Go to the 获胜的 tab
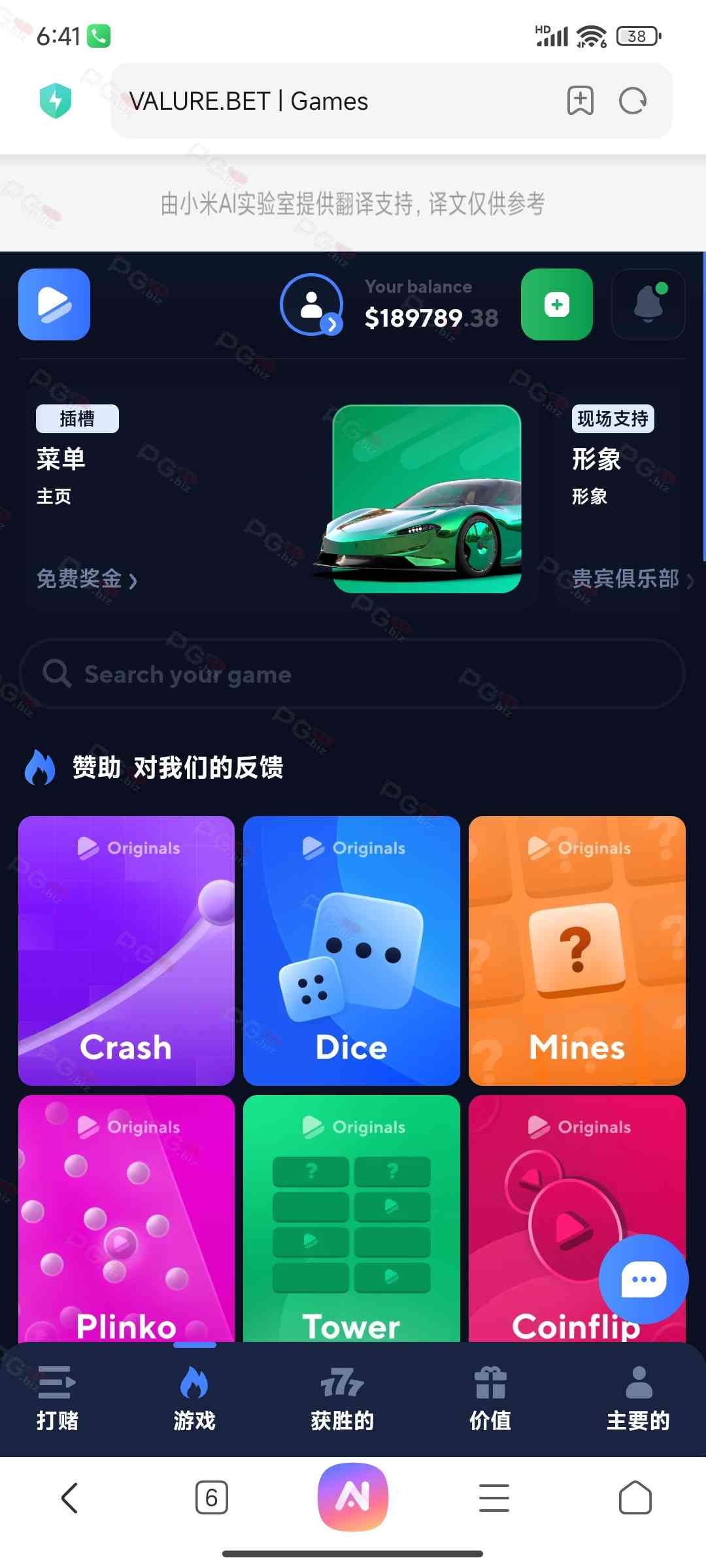This screenshot has height=1568, width=706. pyautogui.click(x=342, y=1398)
